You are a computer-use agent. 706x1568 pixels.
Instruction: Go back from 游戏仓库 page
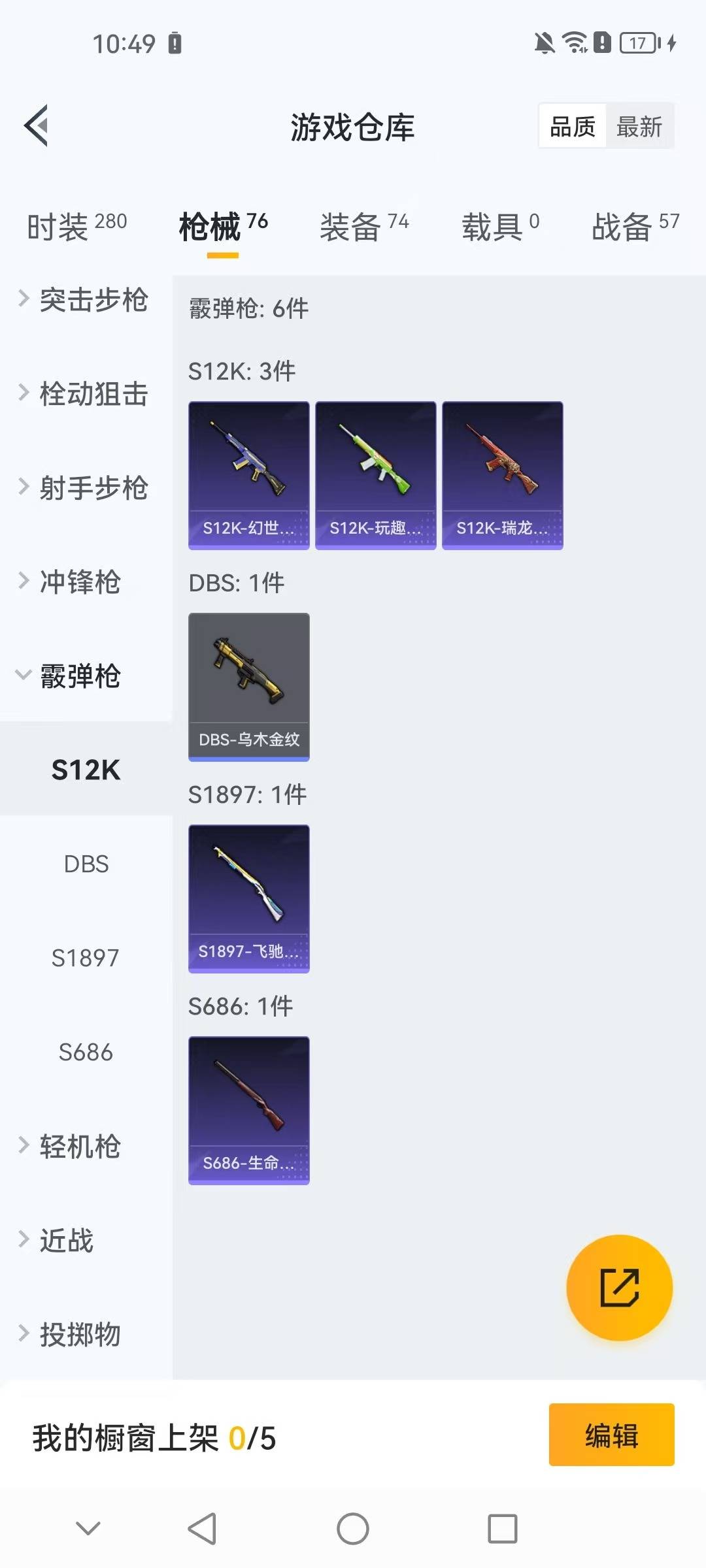click(37, 125)
